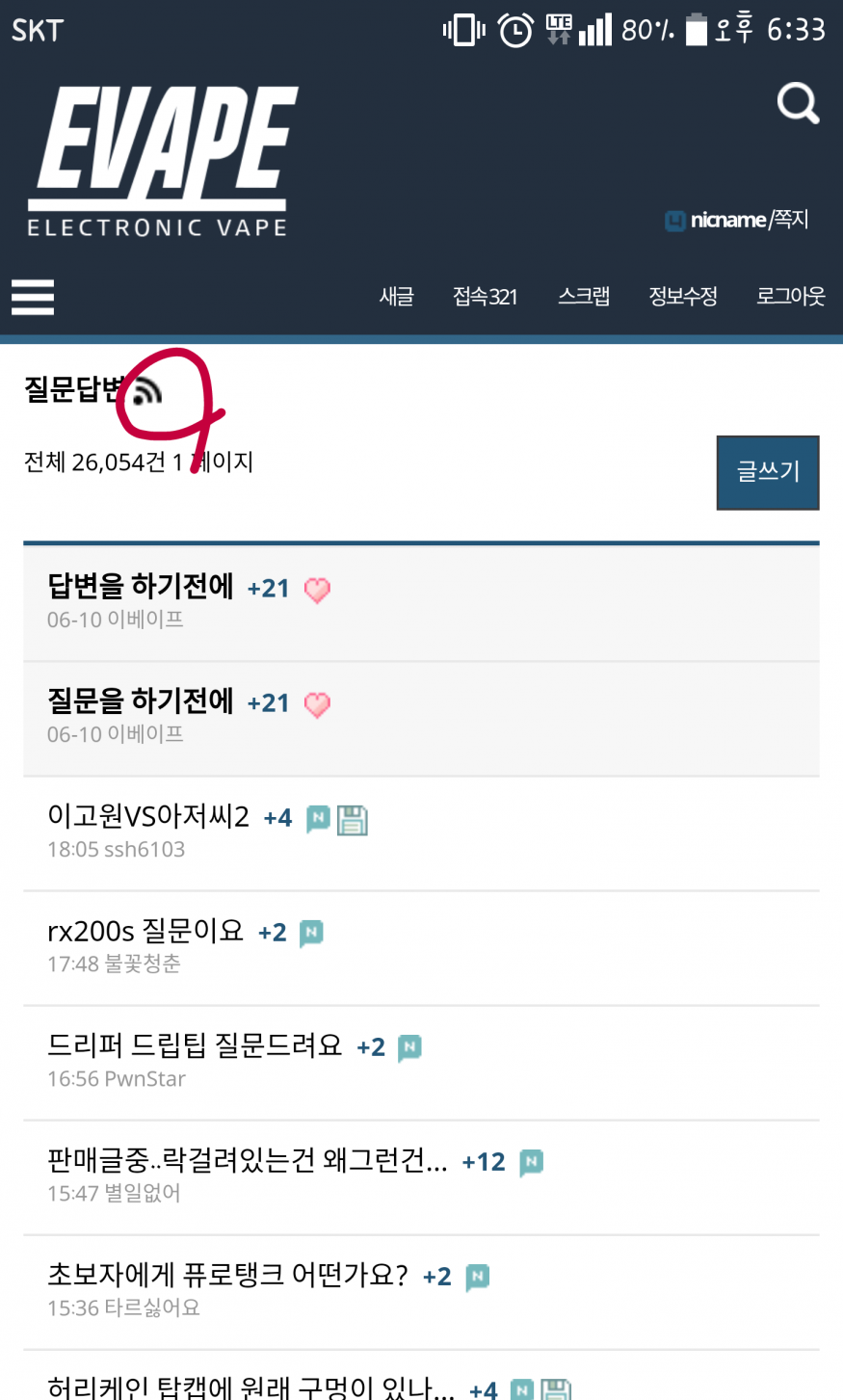Open the post 허리케인 탑캡에 원래 구멍이
This screenshot has height=1400, width=843.
point(250,1387)
